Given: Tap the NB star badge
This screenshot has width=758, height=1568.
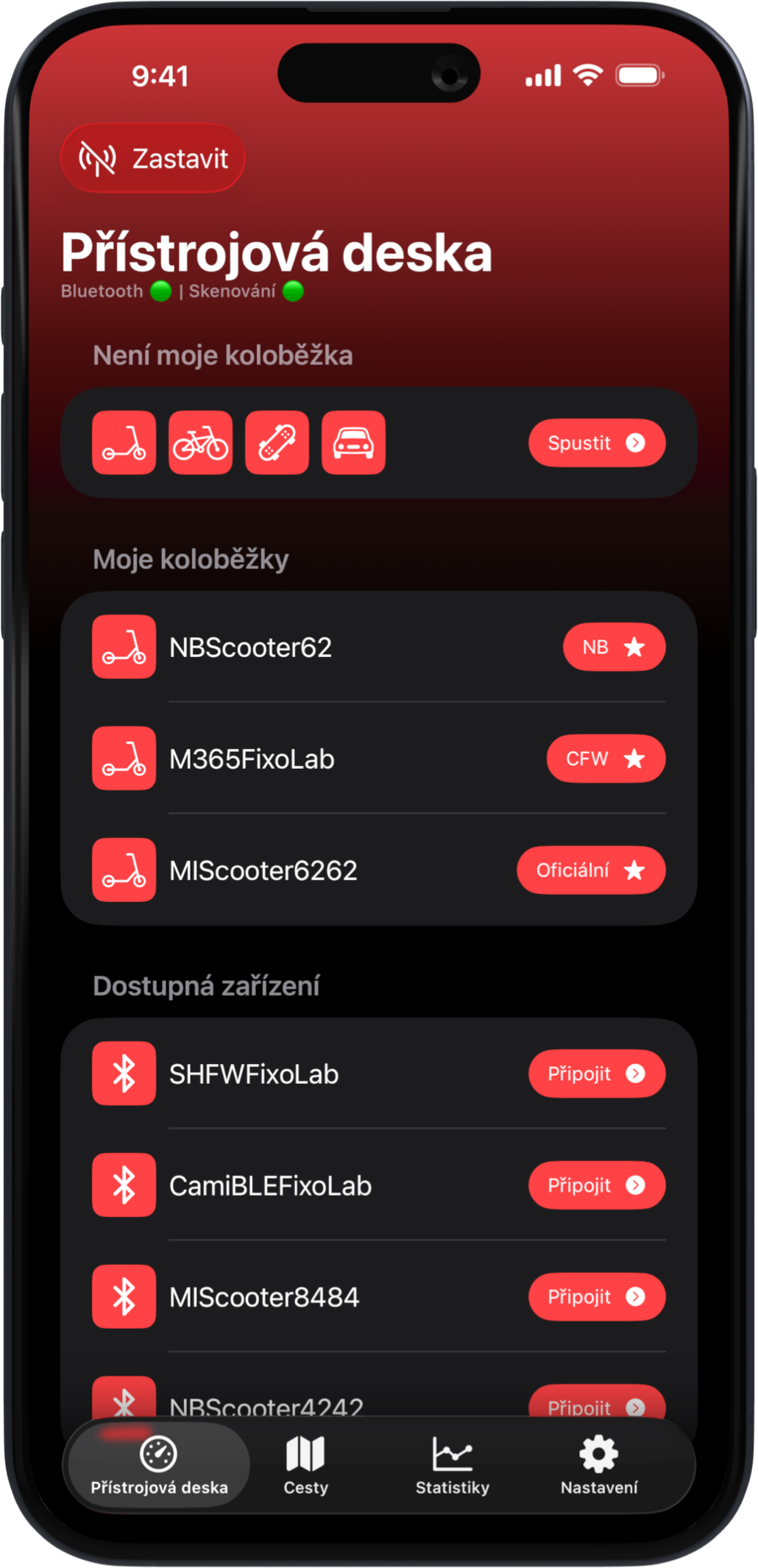Looking at the screenshot, I should coord(614,648).
